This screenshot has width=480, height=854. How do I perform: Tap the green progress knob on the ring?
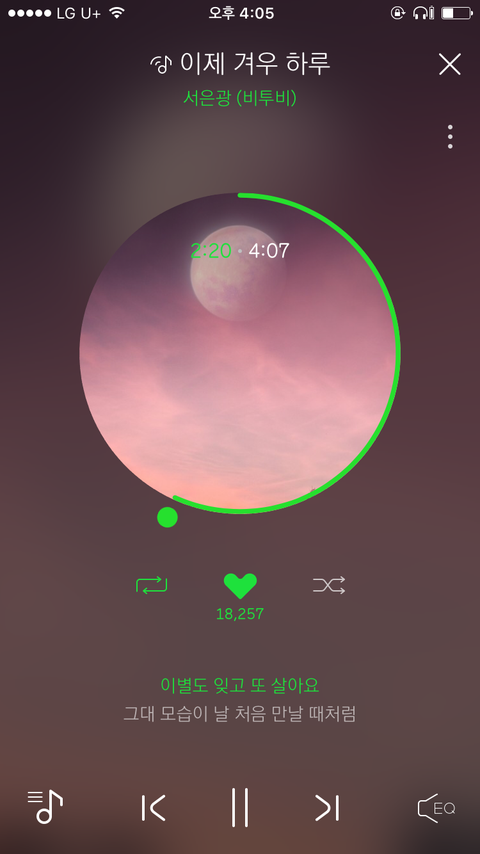coord(167,517)
